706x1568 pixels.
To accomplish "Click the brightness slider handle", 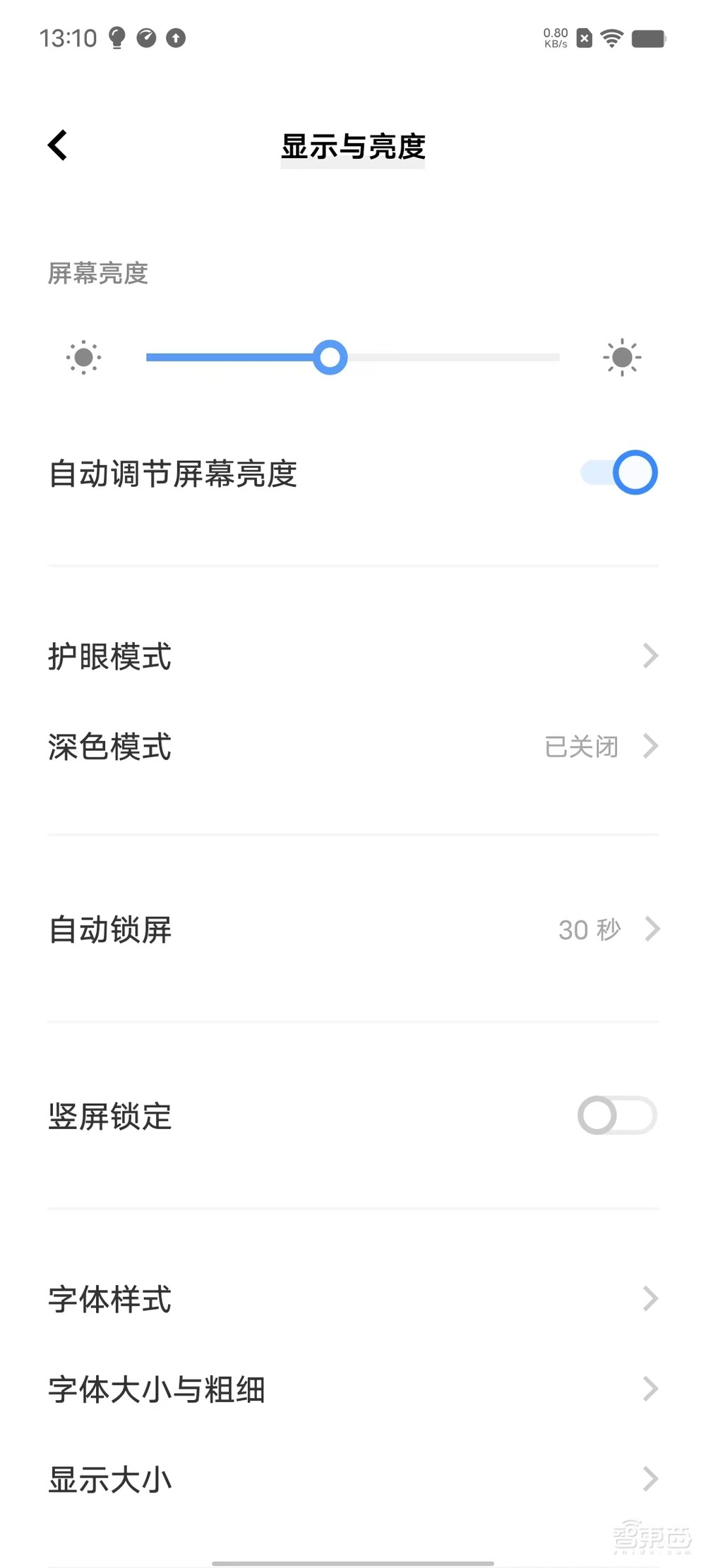I will point(330,357).
